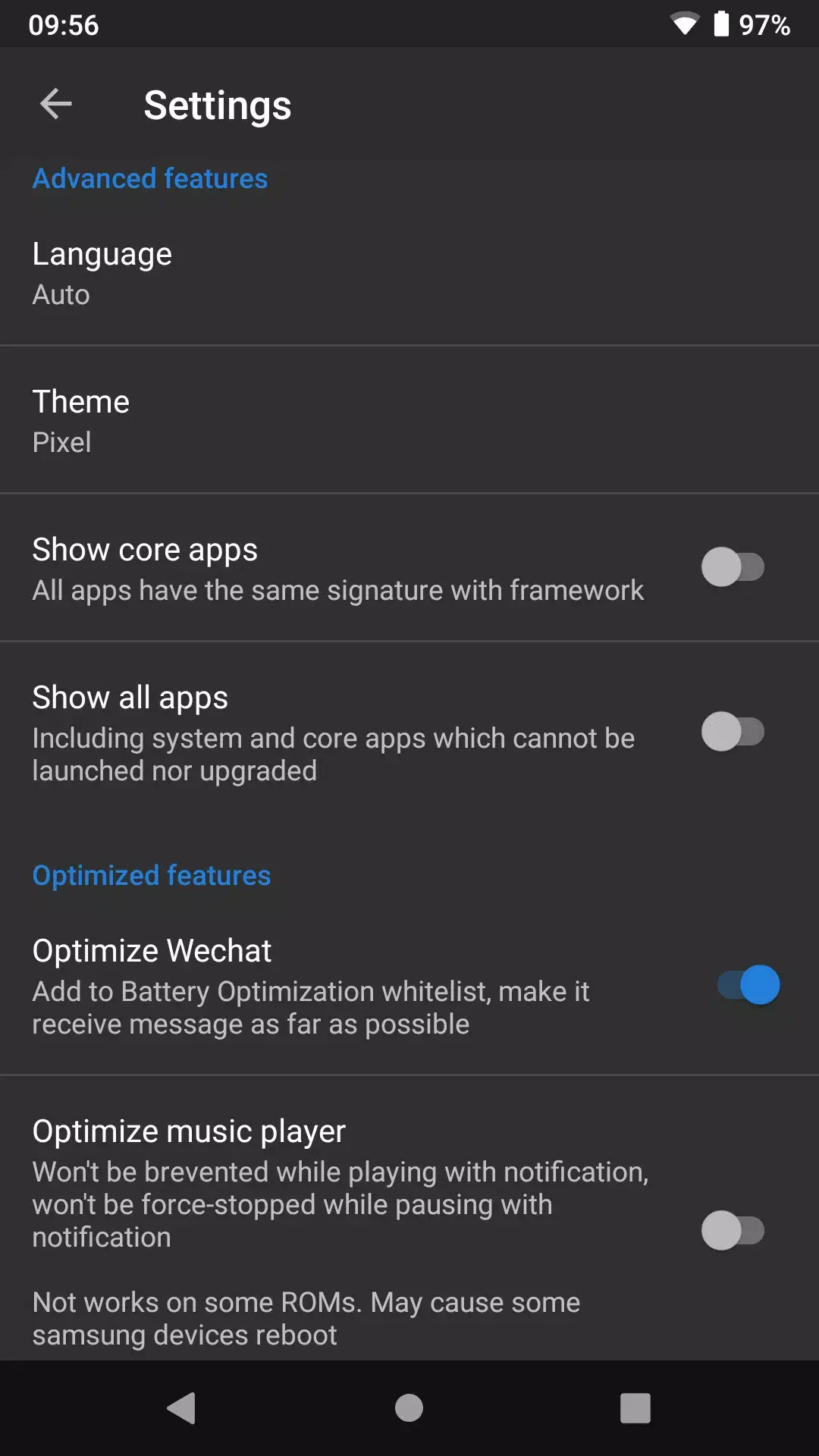Enable the Show core apps toggle
819x1456 pixels.
coord(735,567)
